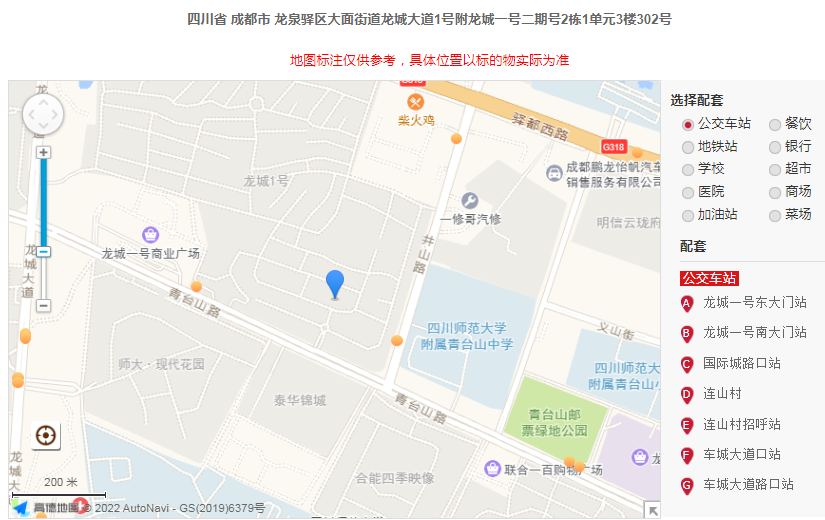Select the 餐饮 radio option

[x=775, y=125]
